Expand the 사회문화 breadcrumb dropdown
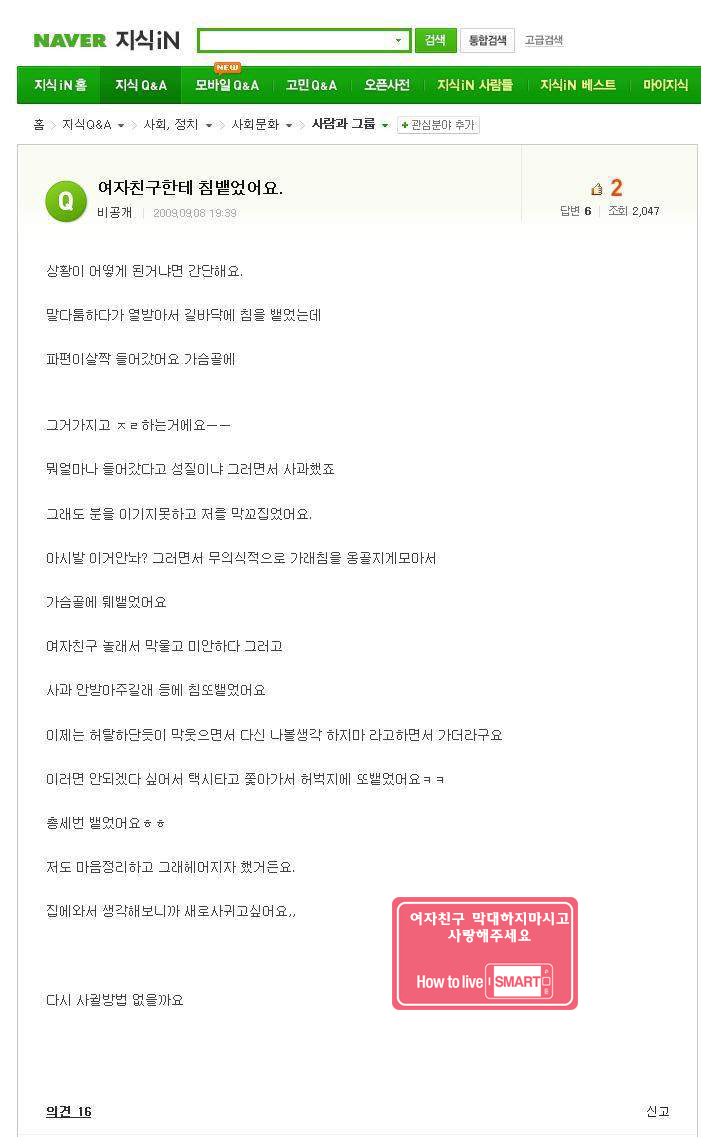Viewport: 701px width, 1137px height. click(289, 125)
